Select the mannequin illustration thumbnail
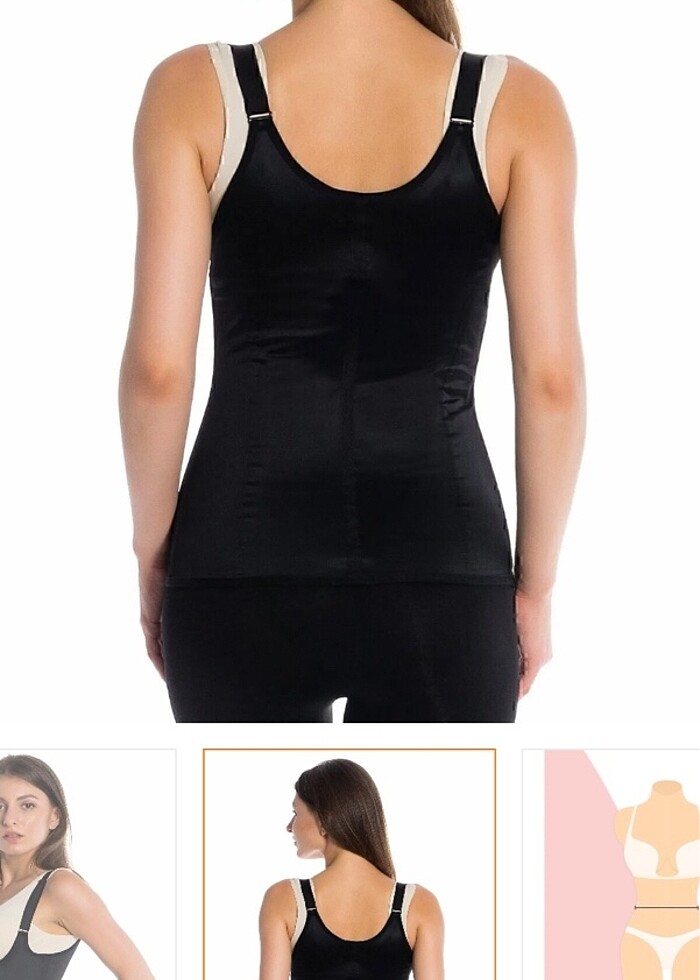 click(612, 866)
